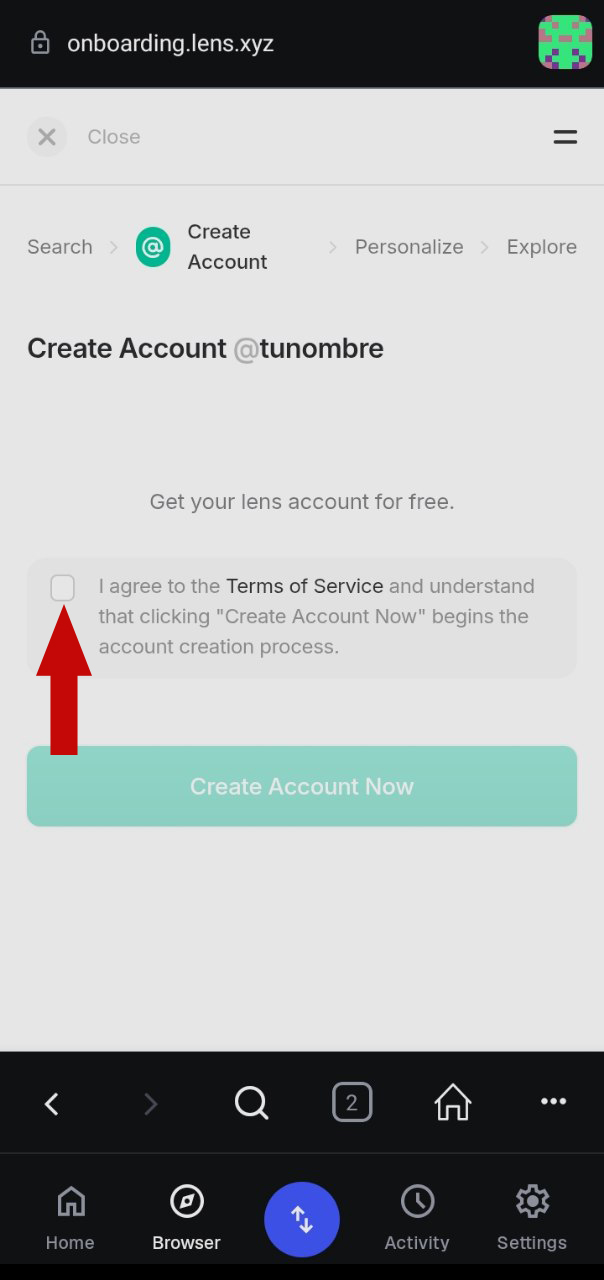Check the Terms of Service agreement box
Image resolution: width=604 pixels, height=1280 pixels.
(62, 588)
